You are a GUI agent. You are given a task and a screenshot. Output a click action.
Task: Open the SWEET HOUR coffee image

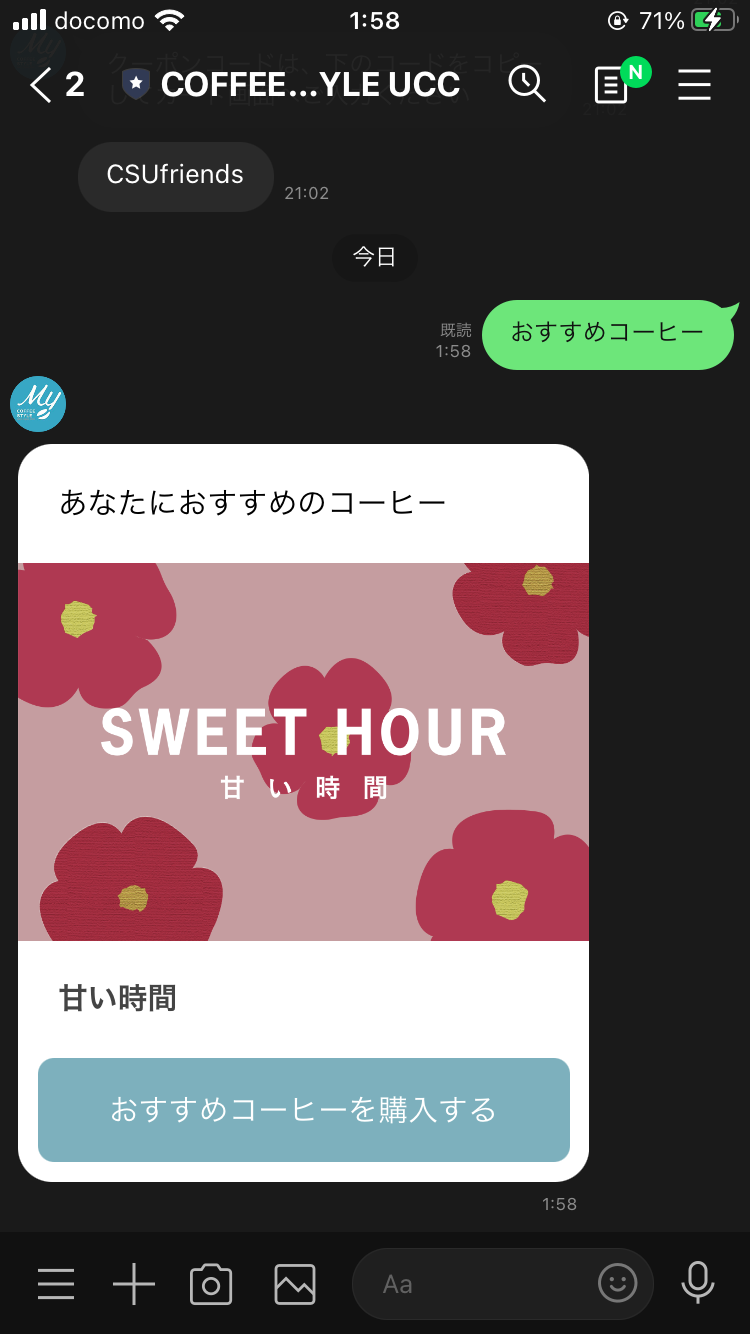click(x=303, y=751)
